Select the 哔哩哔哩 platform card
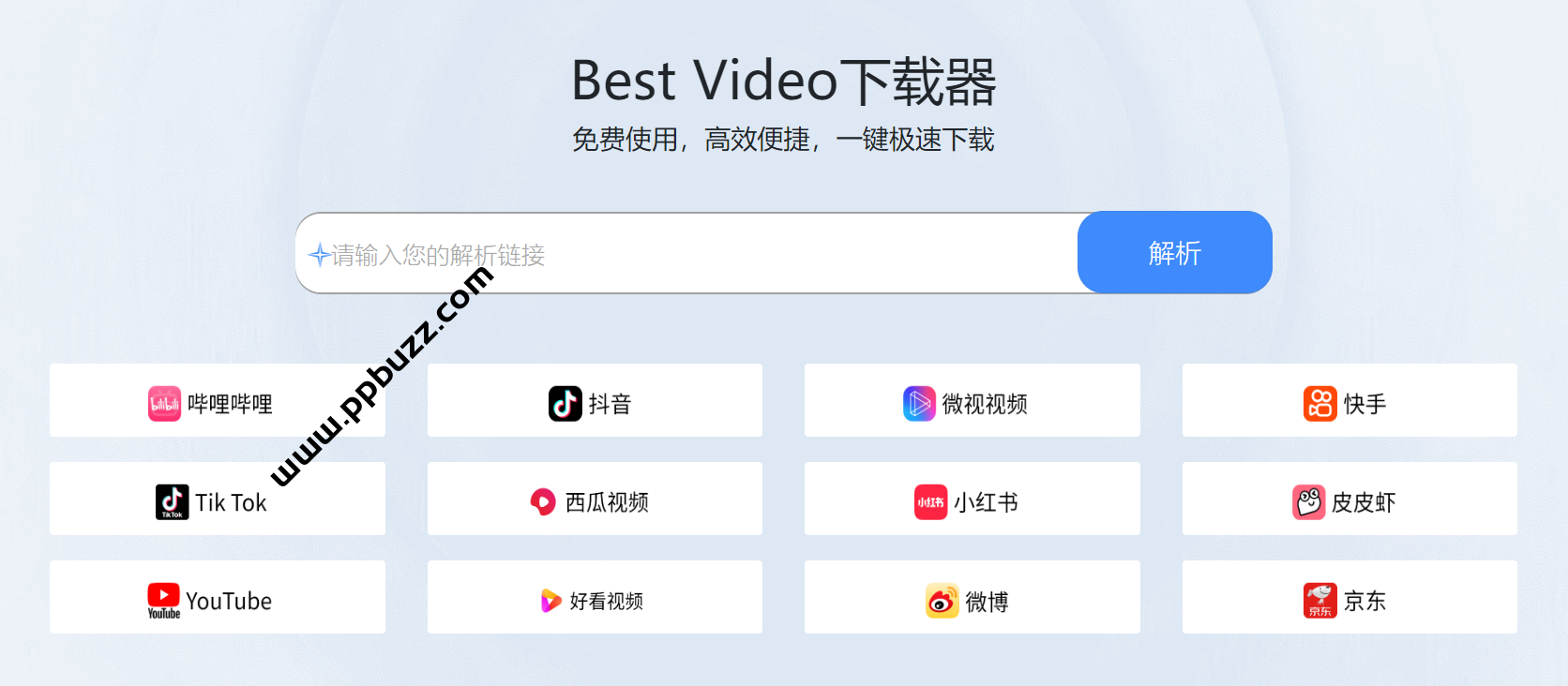1568x686 pixels. tap(217, 401)
